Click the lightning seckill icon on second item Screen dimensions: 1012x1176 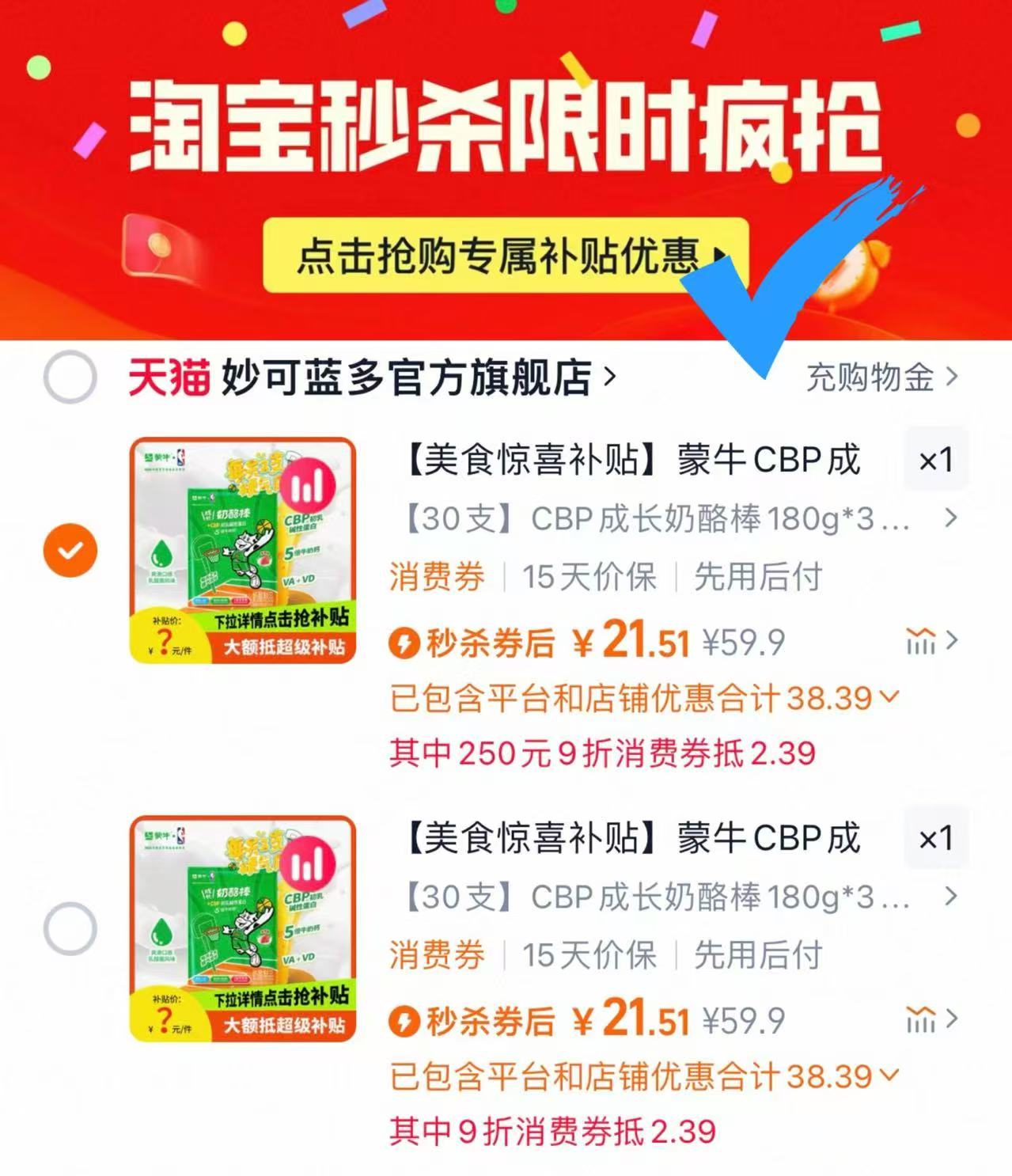[x=404, y=1022]
